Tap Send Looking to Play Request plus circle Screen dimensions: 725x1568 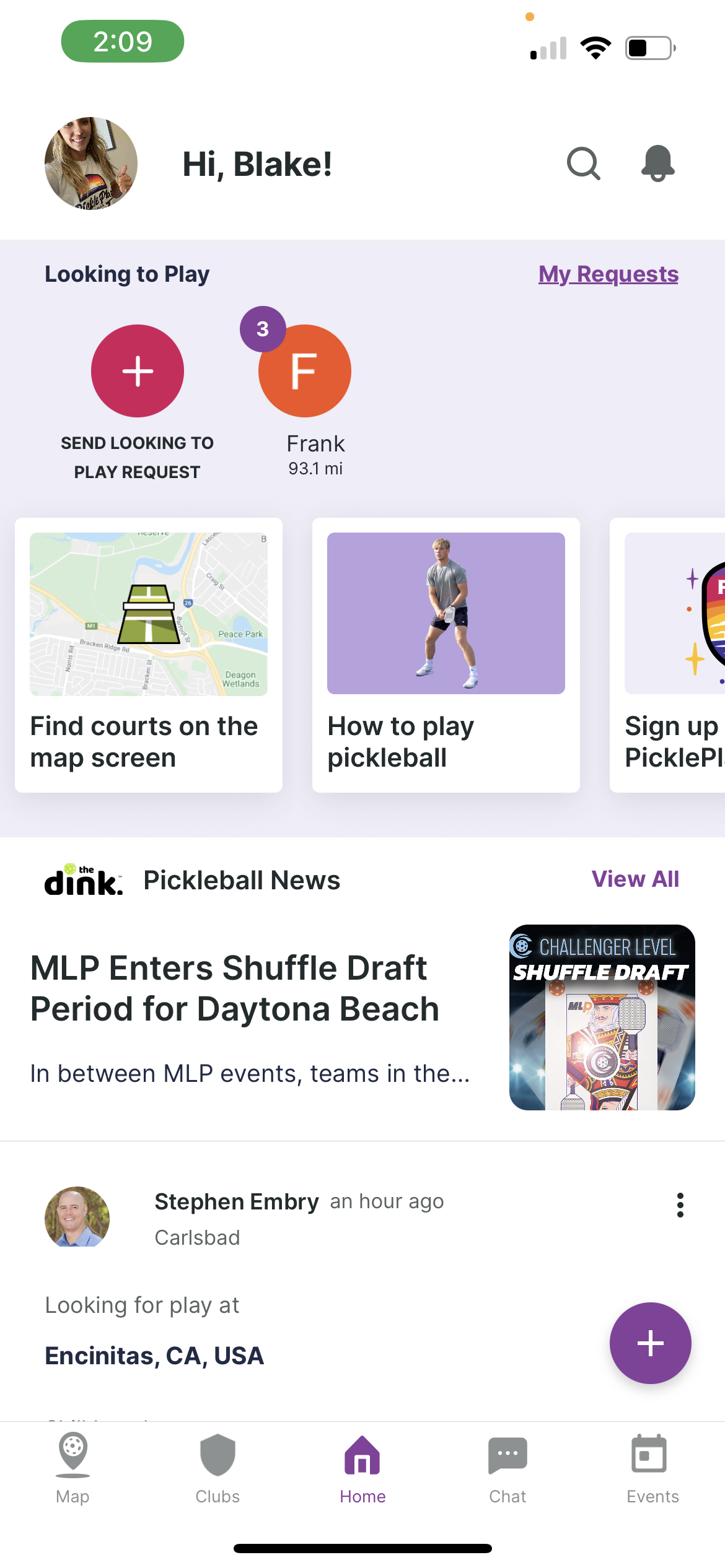(137, 370)
